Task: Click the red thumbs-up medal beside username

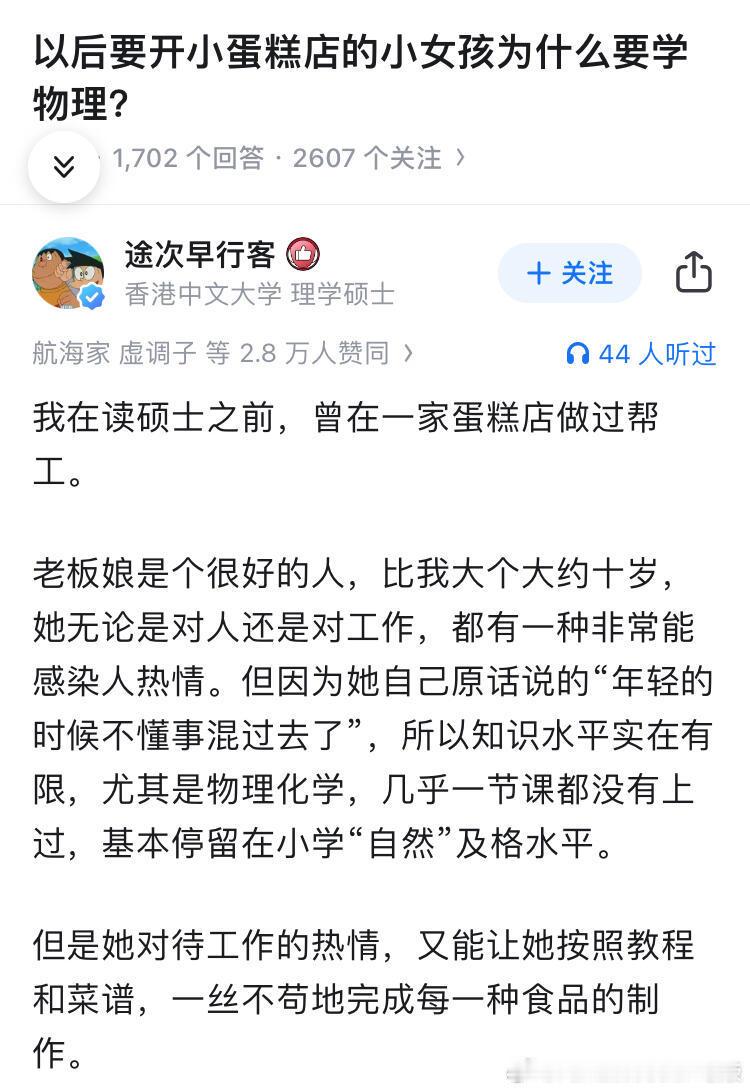Action: (x=303, y=254)
